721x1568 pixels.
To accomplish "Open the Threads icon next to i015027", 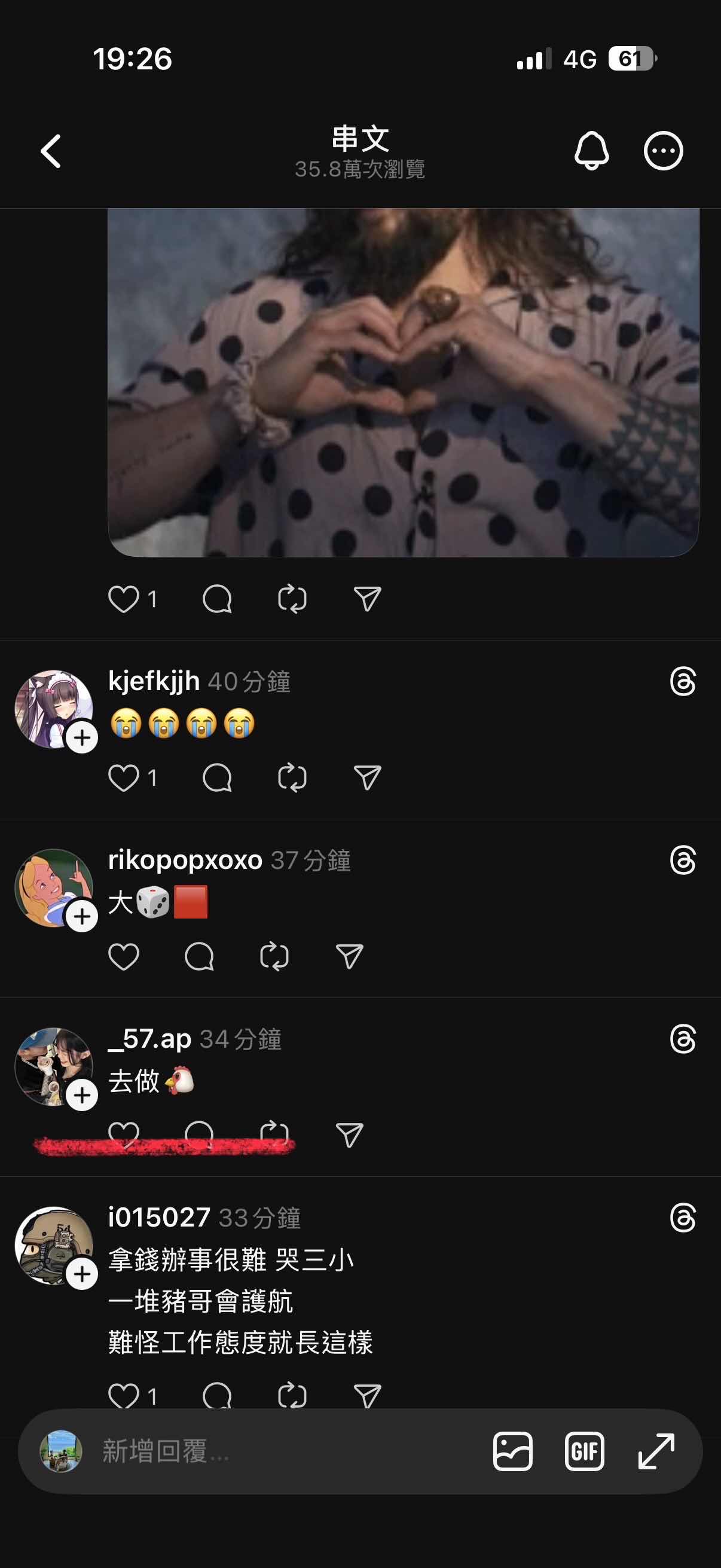I will (683, 1218).
